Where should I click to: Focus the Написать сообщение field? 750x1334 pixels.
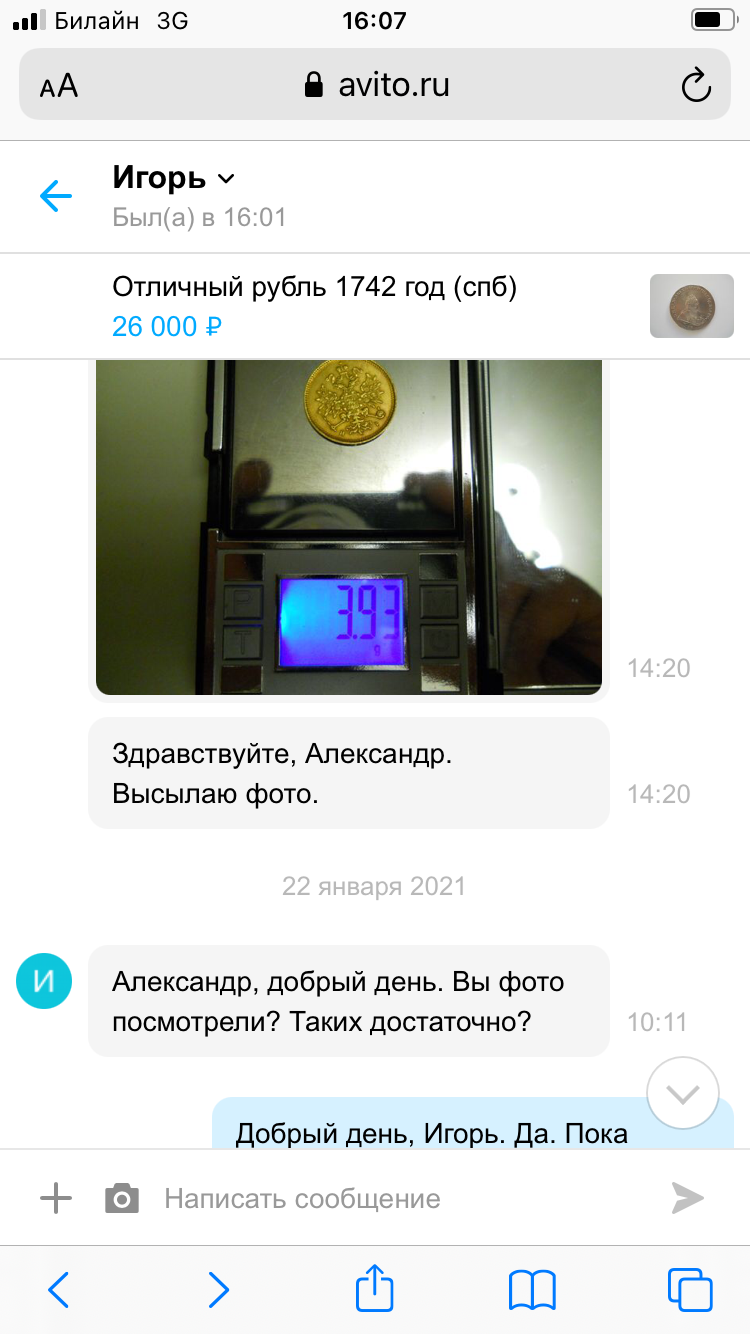(400, 1198)
